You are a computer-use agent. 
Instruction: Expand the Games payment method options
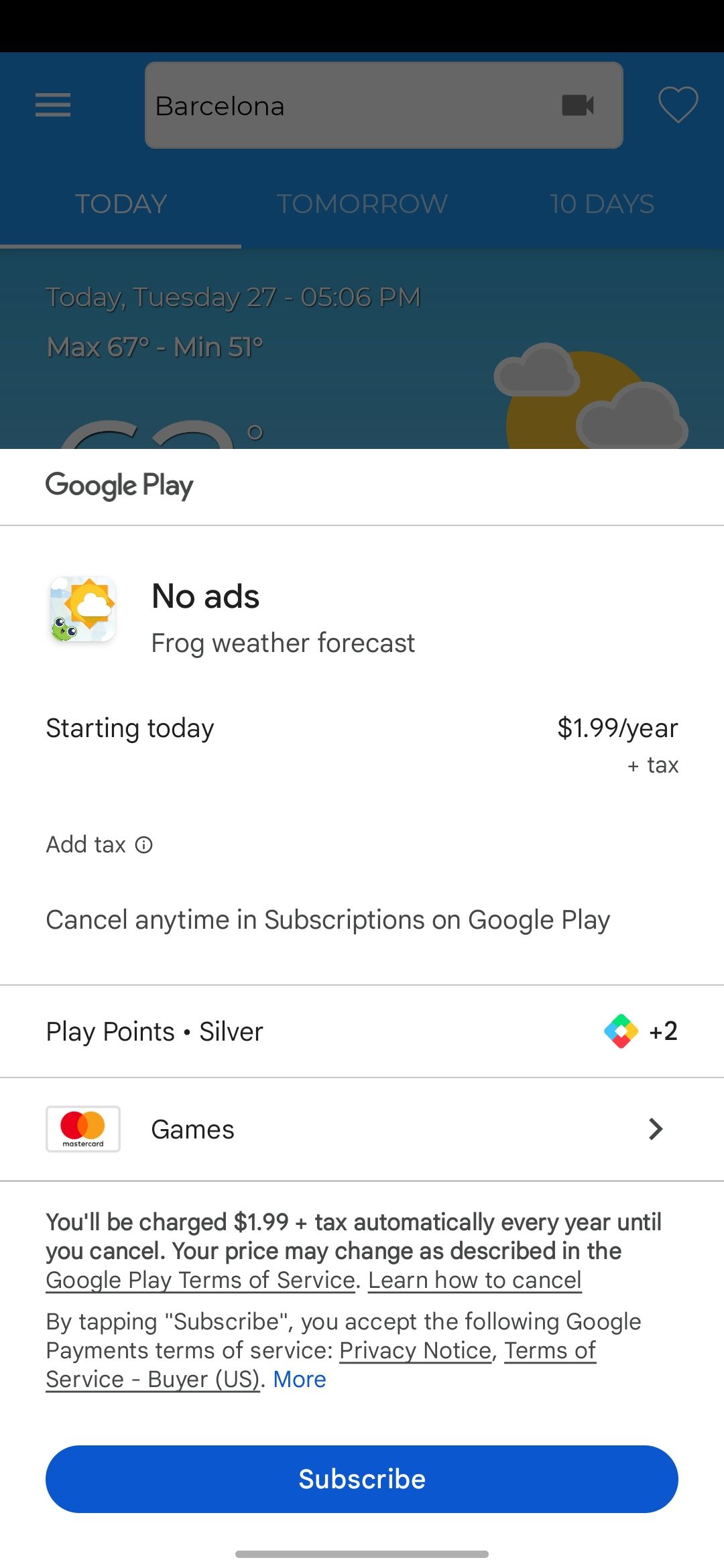point(655,1129)
